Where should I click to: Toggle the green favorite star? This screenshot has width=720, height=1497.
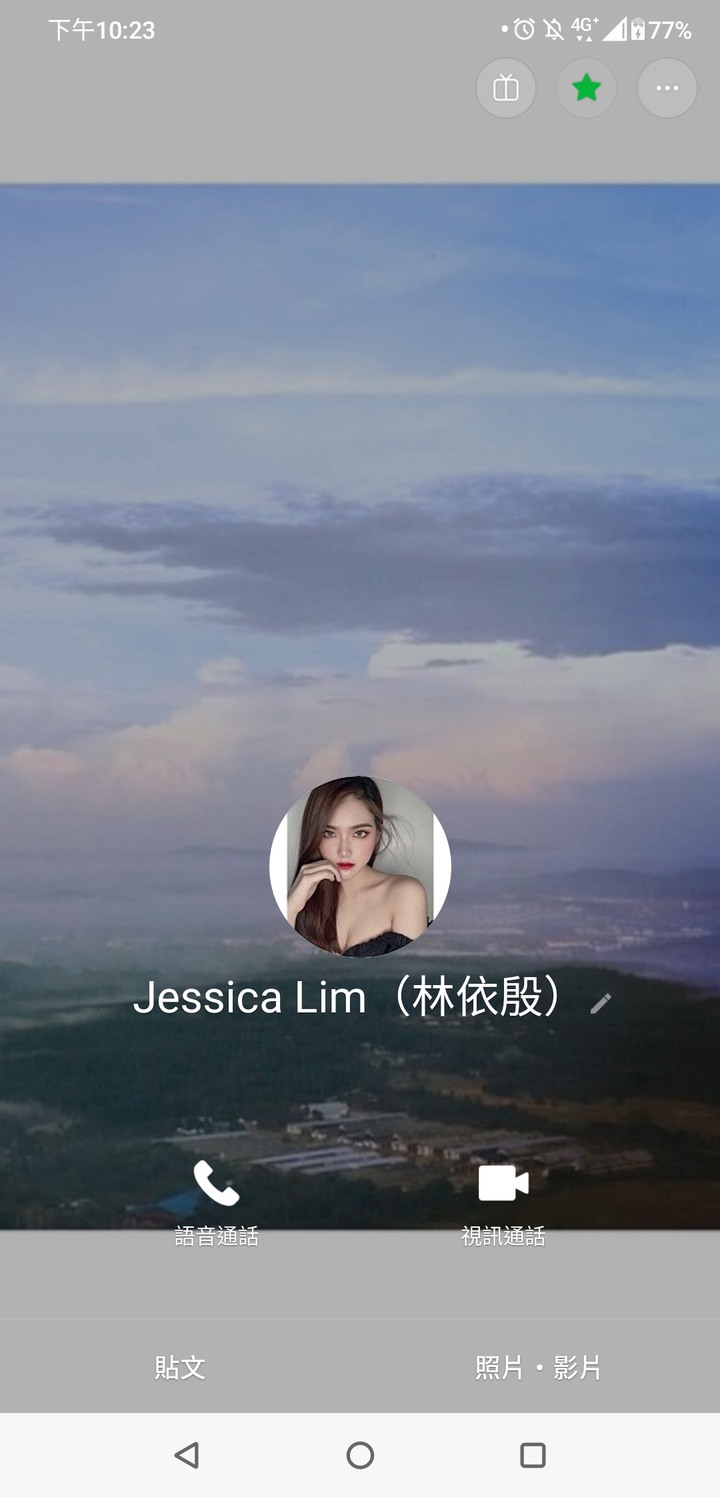[x=586, y=89]
